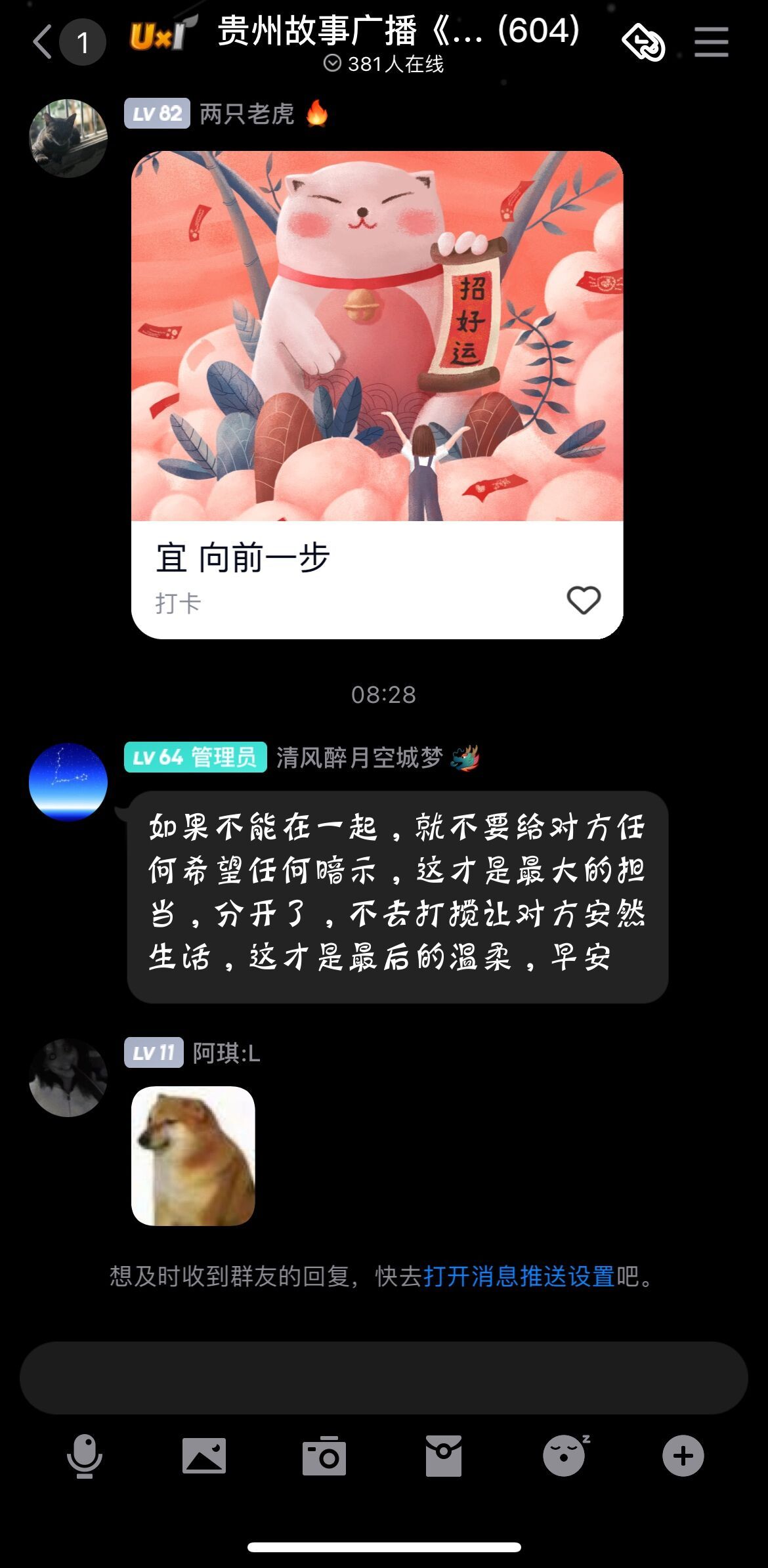768x1568 pixels.
Task: Open the camera to take photo
Action: coord(324,1456)
